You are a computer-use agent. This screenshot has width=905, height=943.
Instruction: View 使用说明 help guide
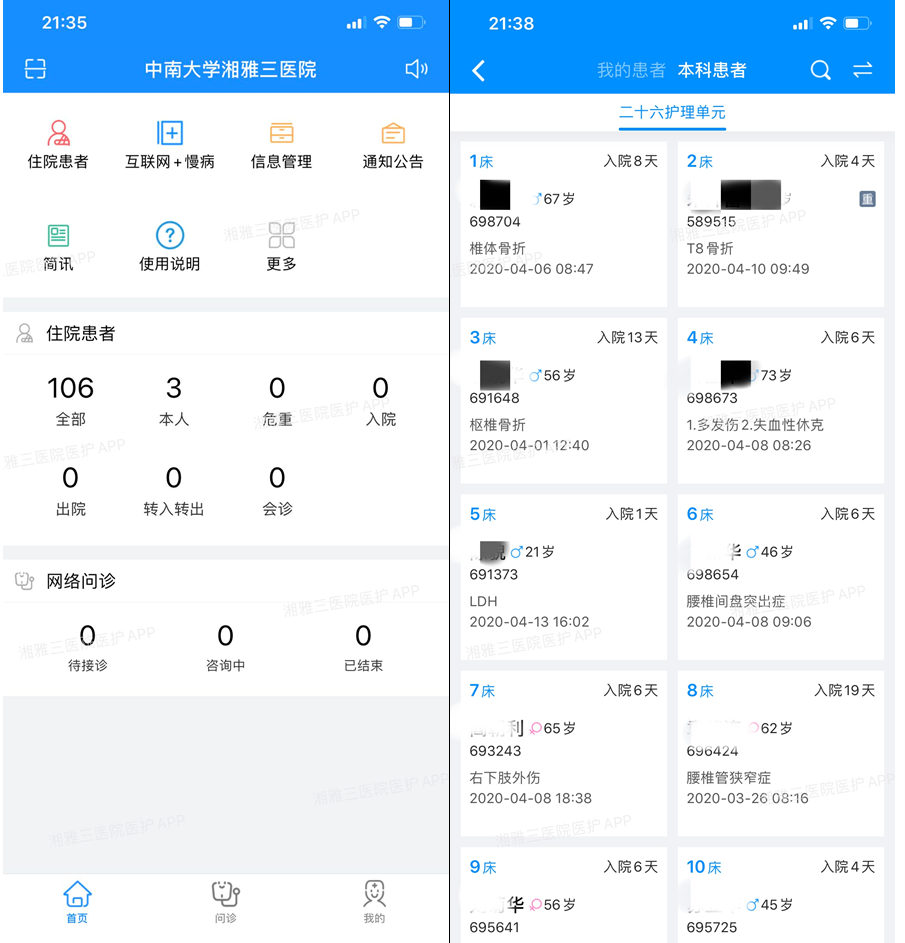tap(170, 248)
